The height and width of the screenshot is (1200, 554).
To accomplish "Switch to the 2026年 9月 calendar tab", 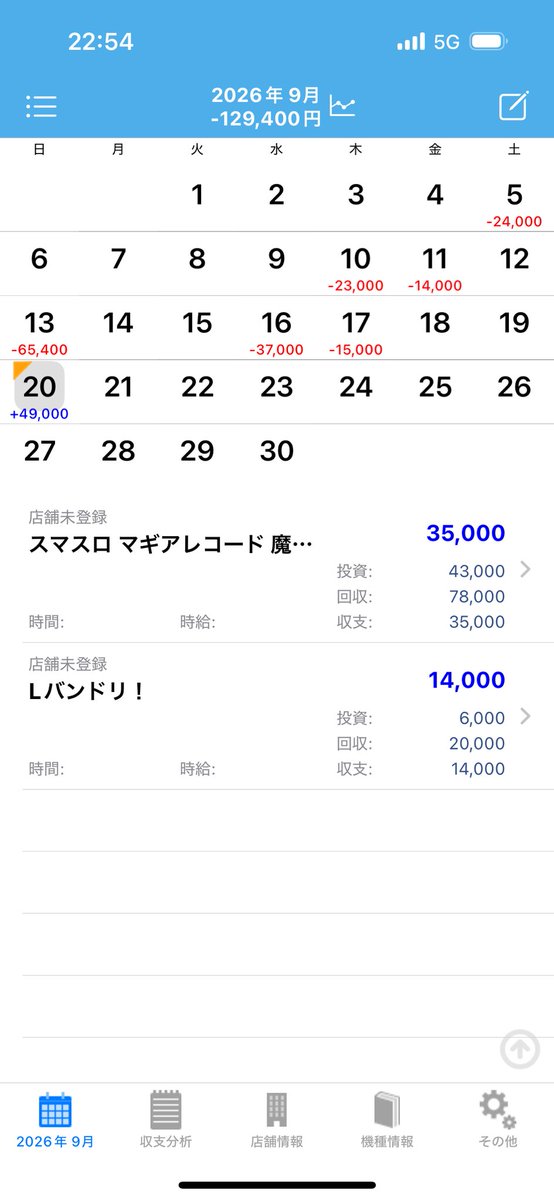I will pos(55,1119).
